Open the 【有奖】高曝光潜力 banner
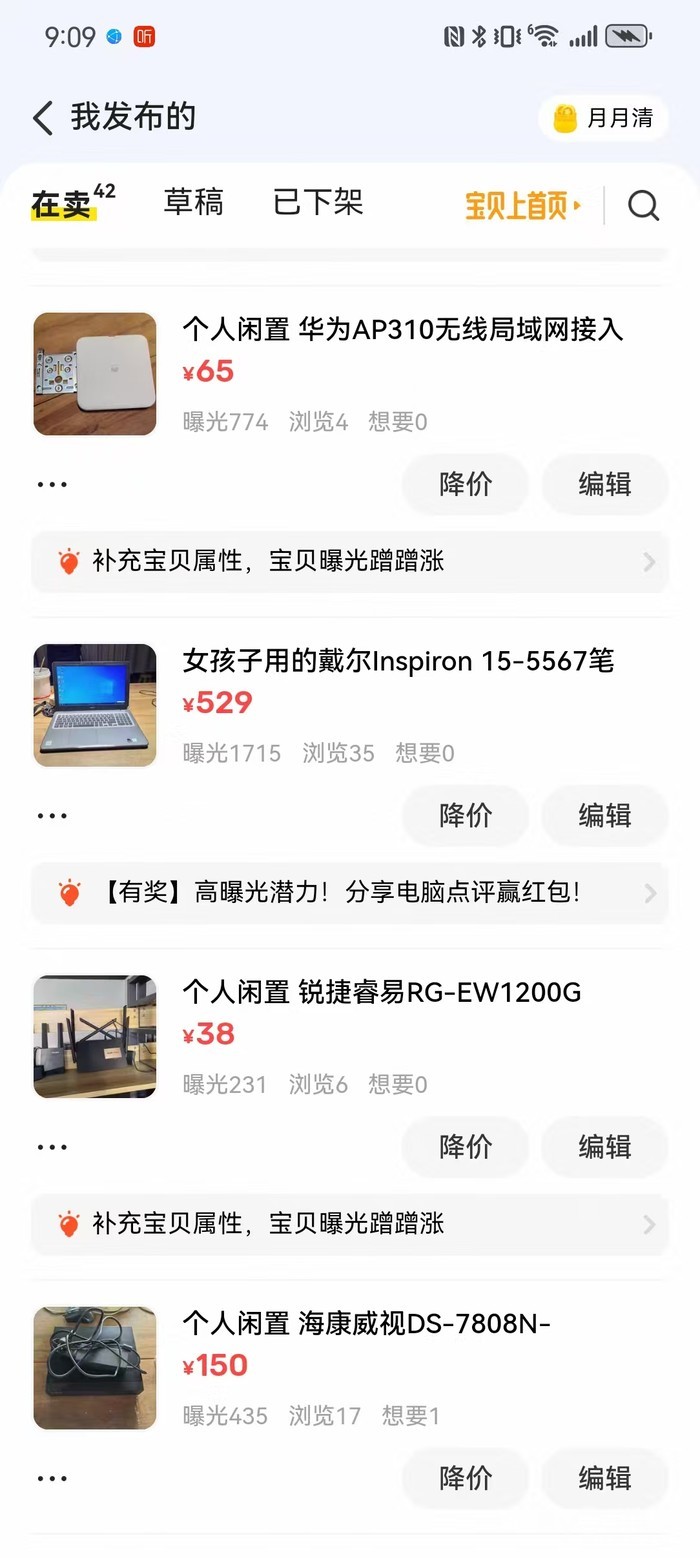Screen dimensions: 700x1558 click(350, 893)
